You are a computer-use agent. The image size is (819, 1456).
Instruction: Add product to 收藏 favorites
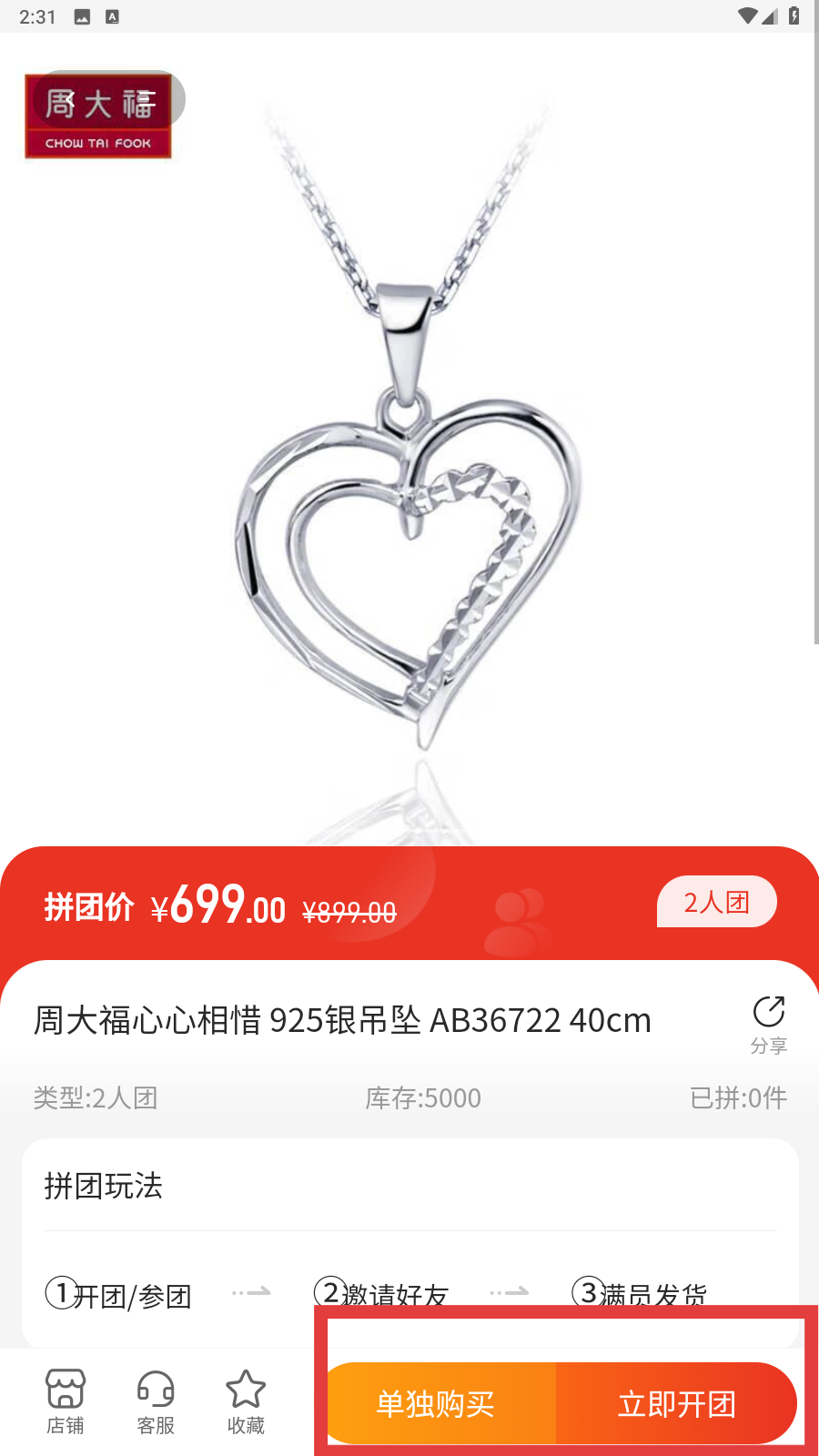[x=246, y=1401]
